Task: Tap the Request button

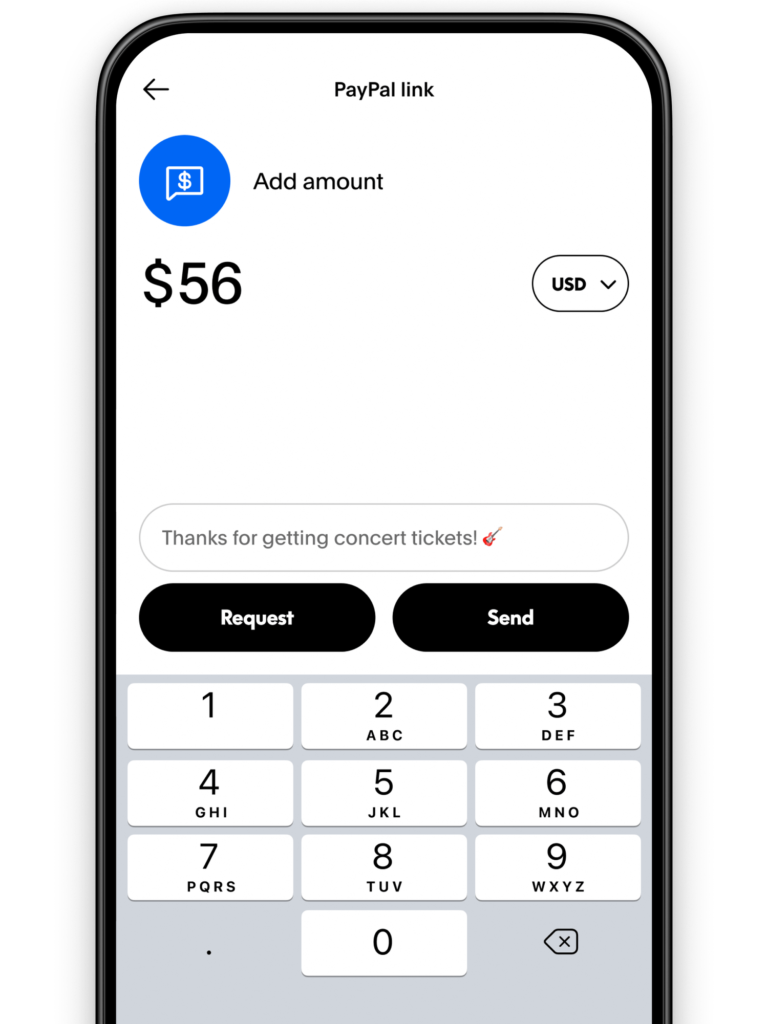Action: [x=257, y=618]
